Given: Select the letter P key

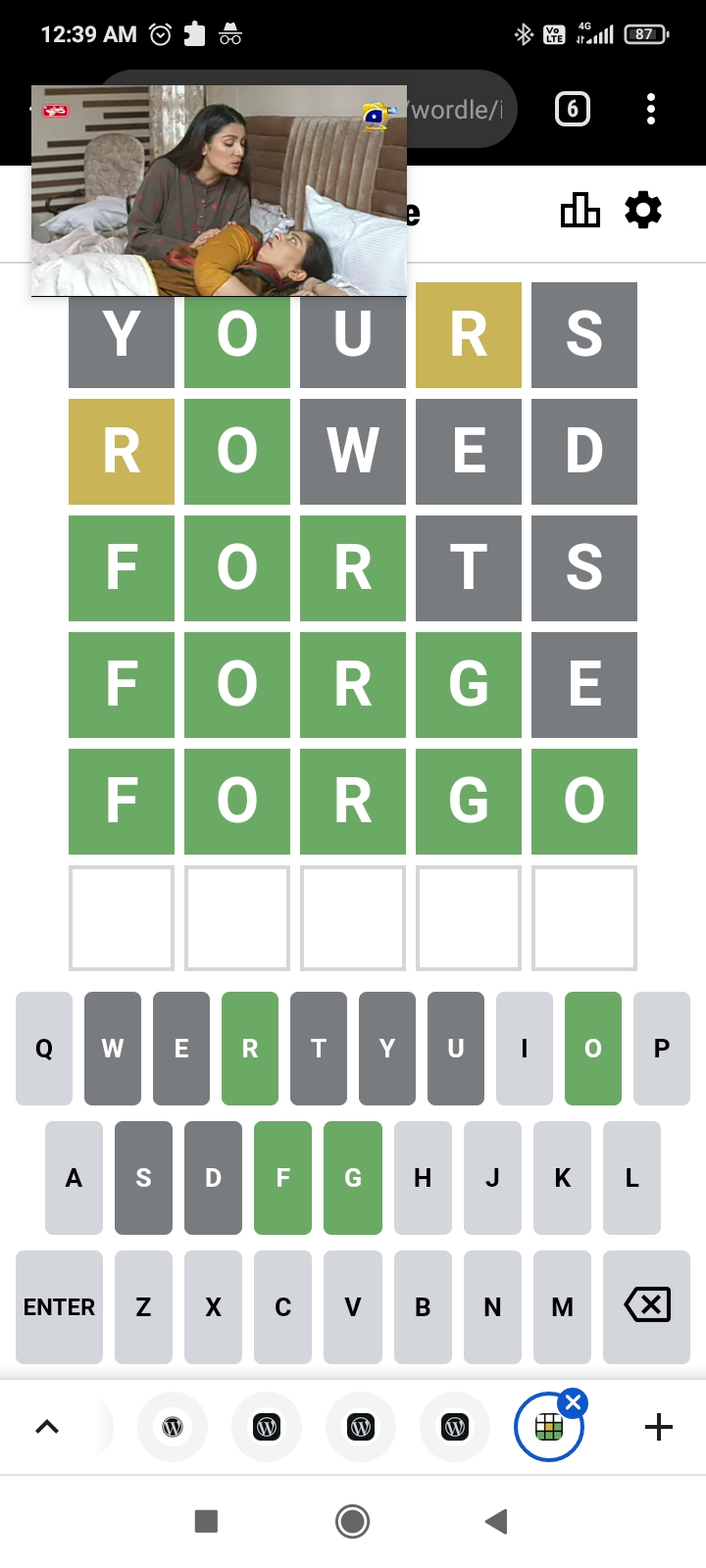Looking at the screenshot, I should pos(662,1049).
